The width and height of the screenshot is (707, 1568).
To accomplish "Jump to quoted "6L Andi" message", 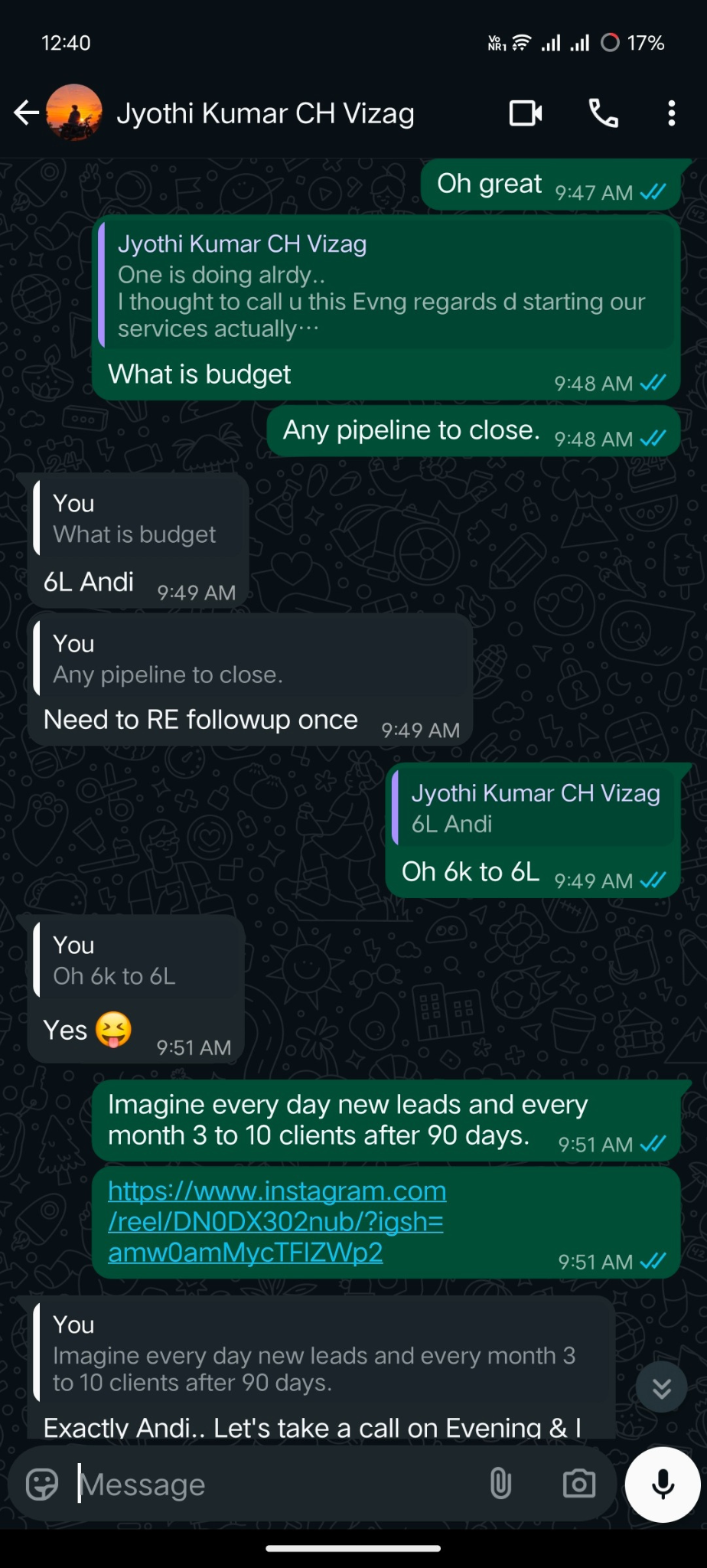I will (x=534, y=808).
